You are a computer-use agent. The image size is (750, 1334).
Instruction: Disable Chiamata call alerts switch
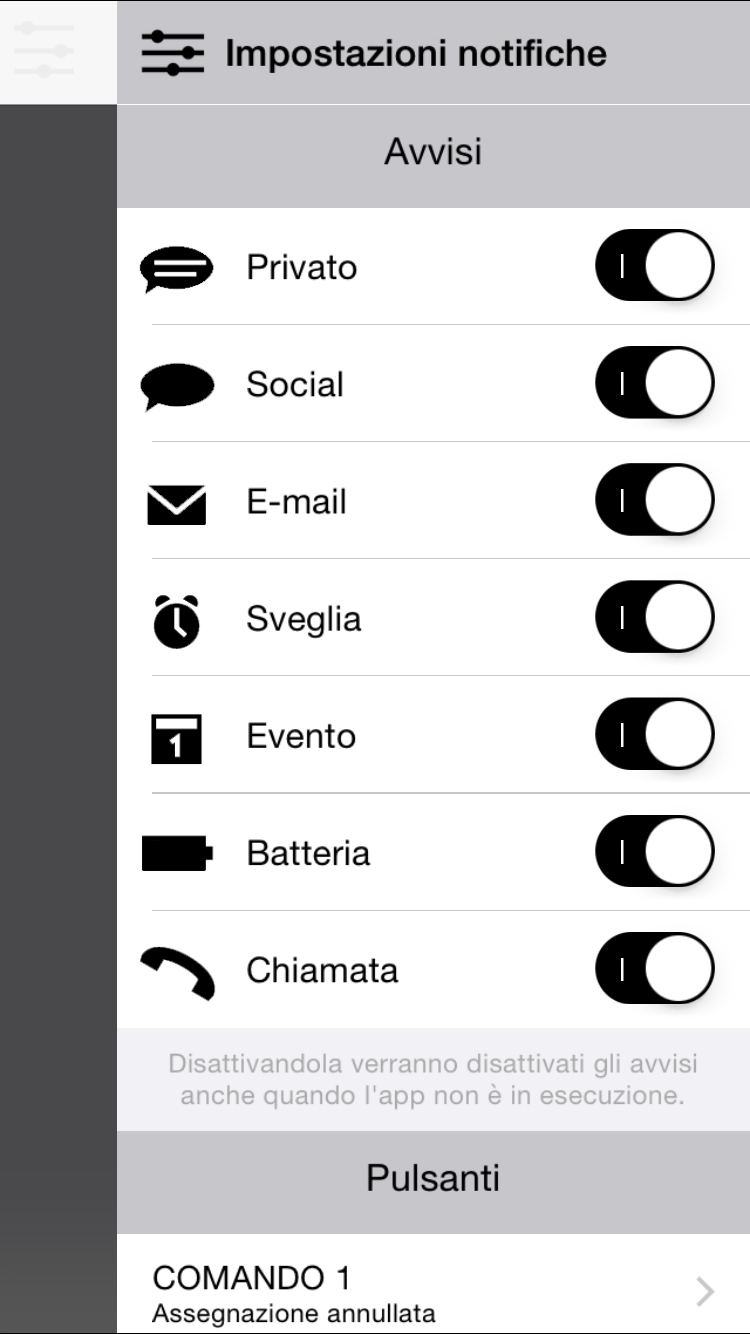click(x=655, y=968)
